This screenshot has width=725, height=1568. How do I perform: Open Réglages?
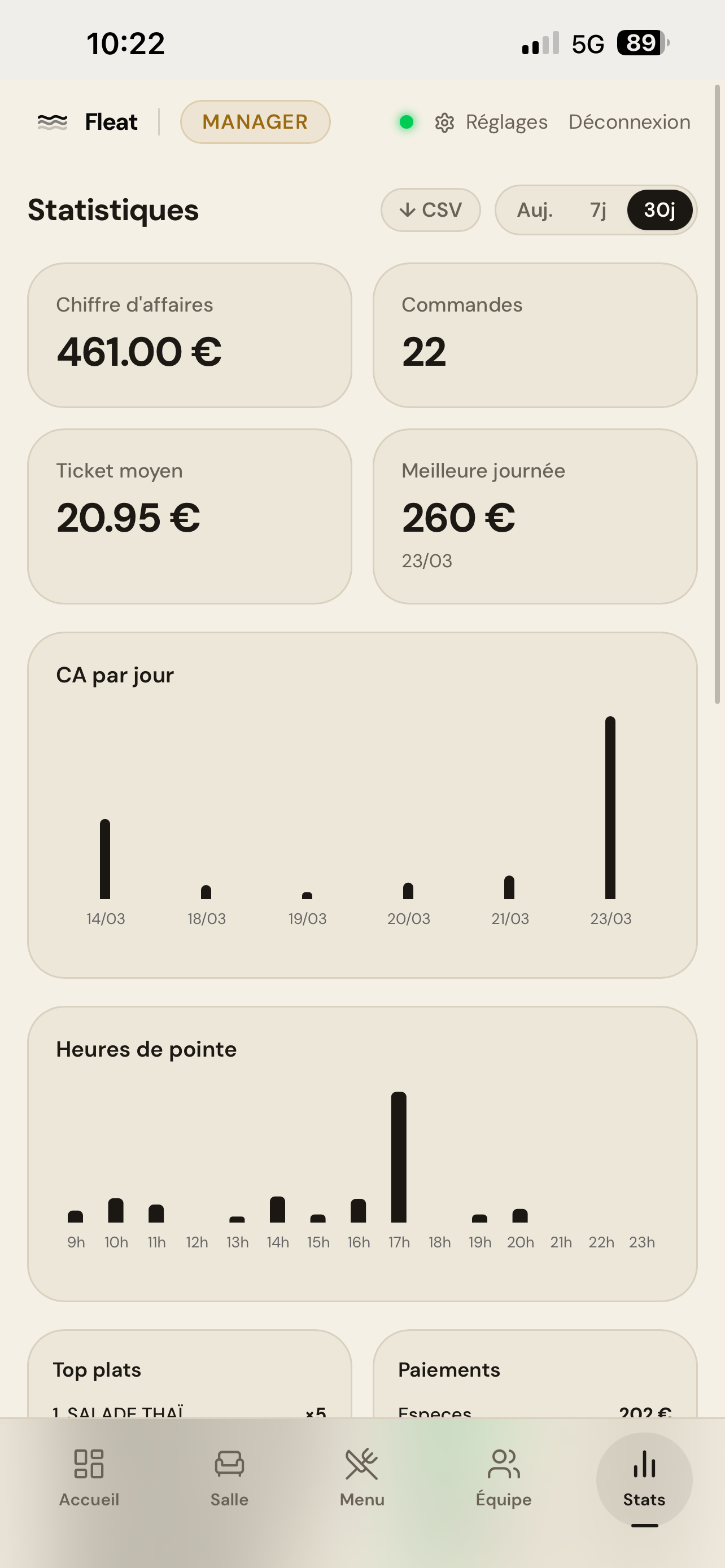pyautogui.click(x=506, y=122)
